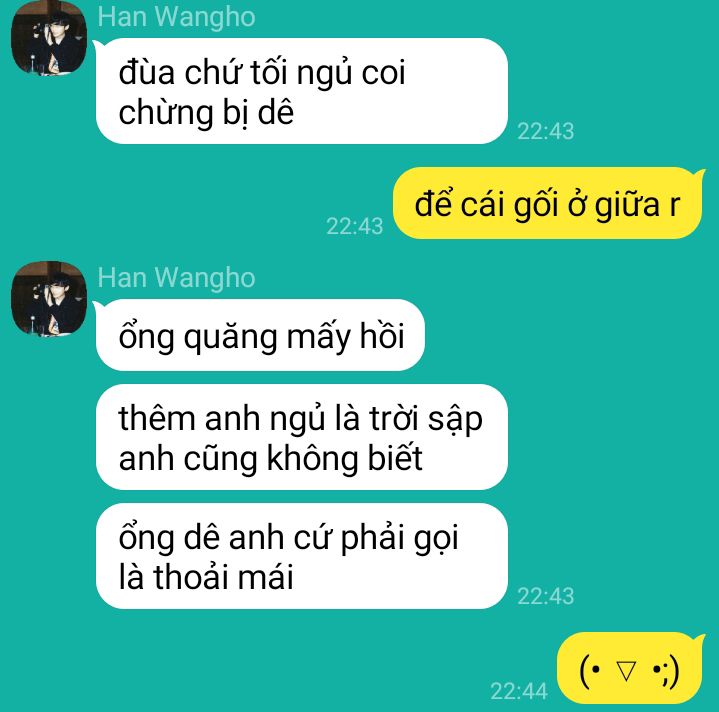Open Han Wangho's avatar beside "đùa chứ tối ngủ" message
This screenshot has width=719, height=712.
[x=49, y=37]
